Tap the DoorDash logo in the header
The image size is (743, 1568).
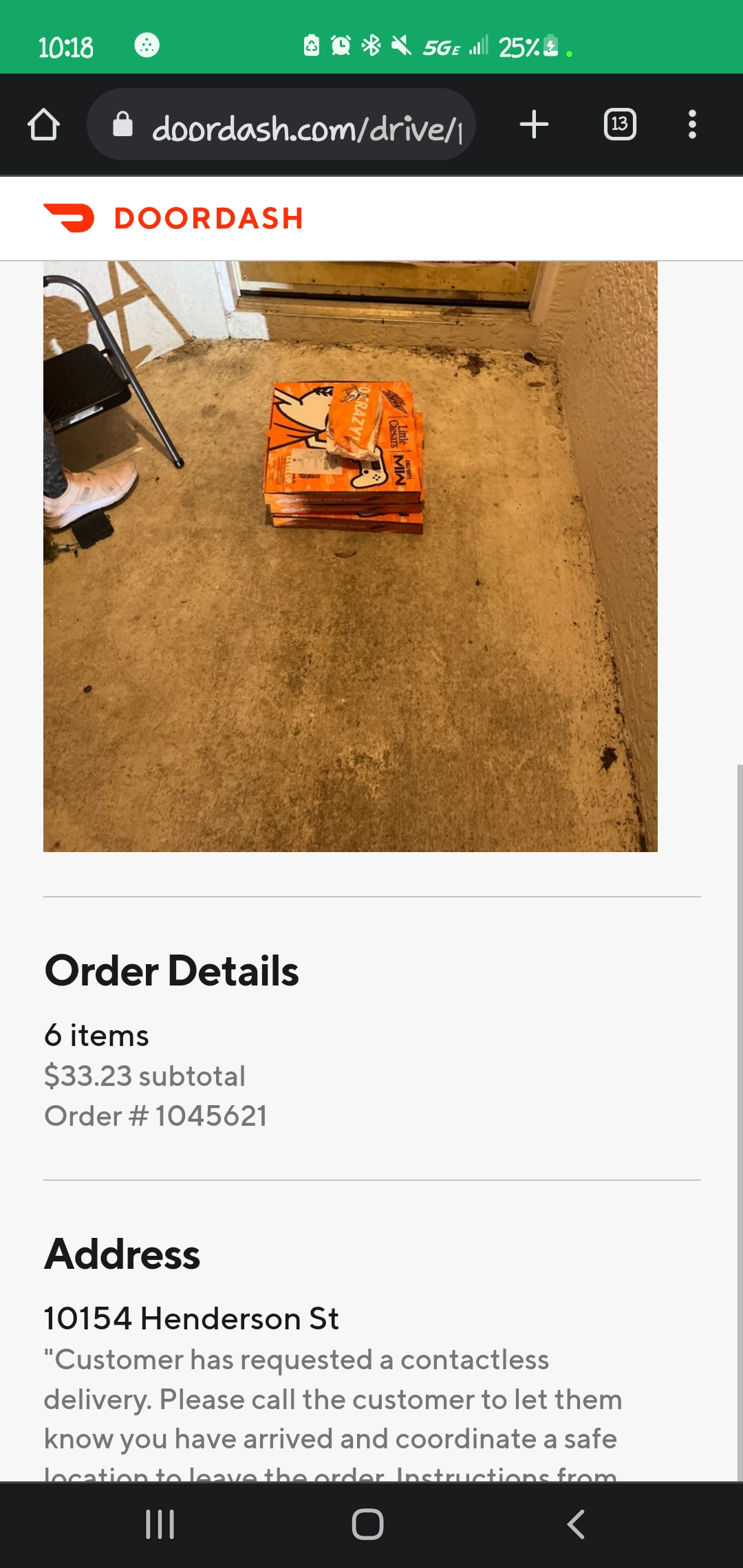click(x=173, y=218)
